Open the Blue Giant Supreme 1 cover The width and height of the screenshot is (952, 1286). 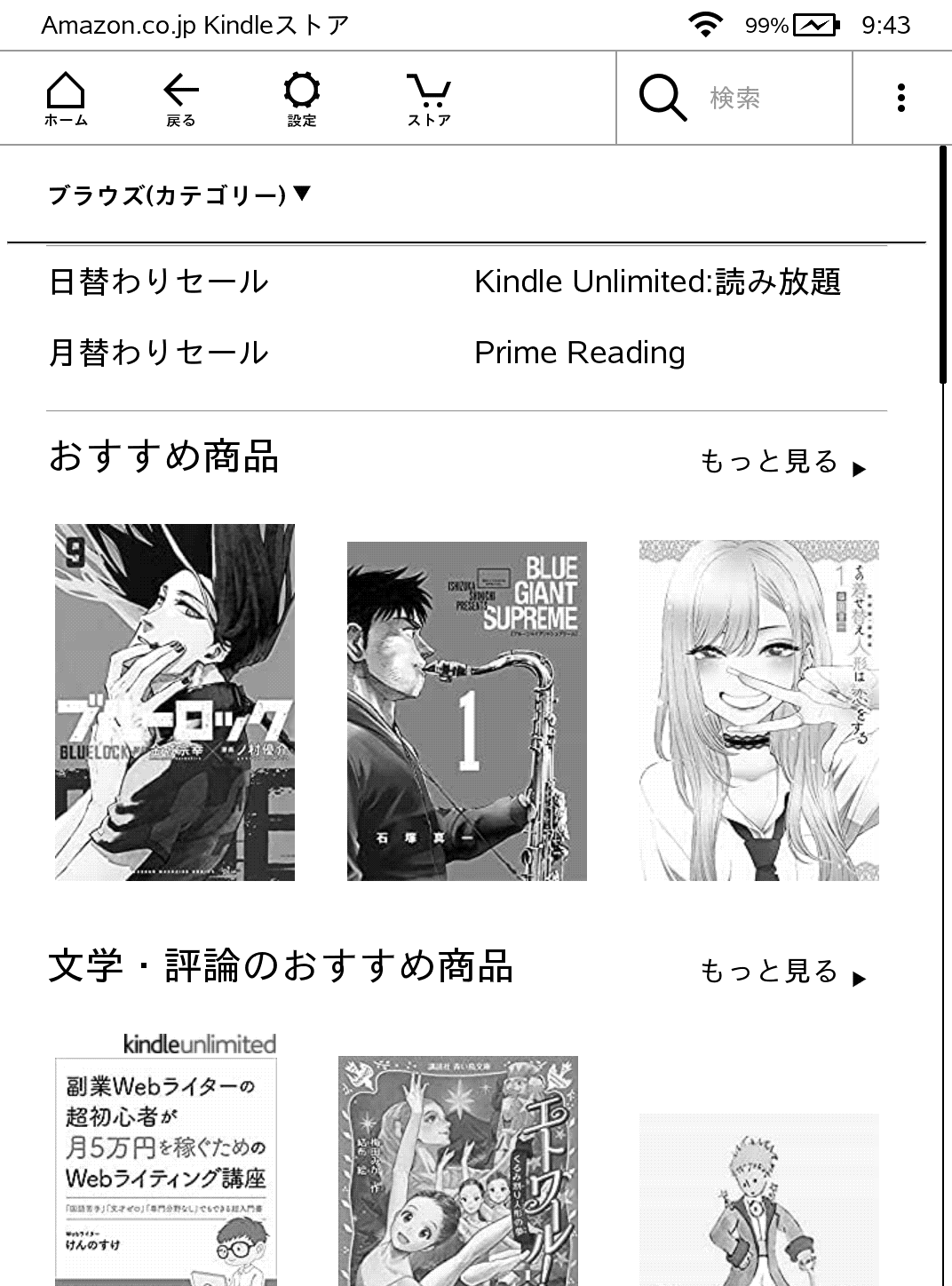pyautogui.click(x=466, y=710)
